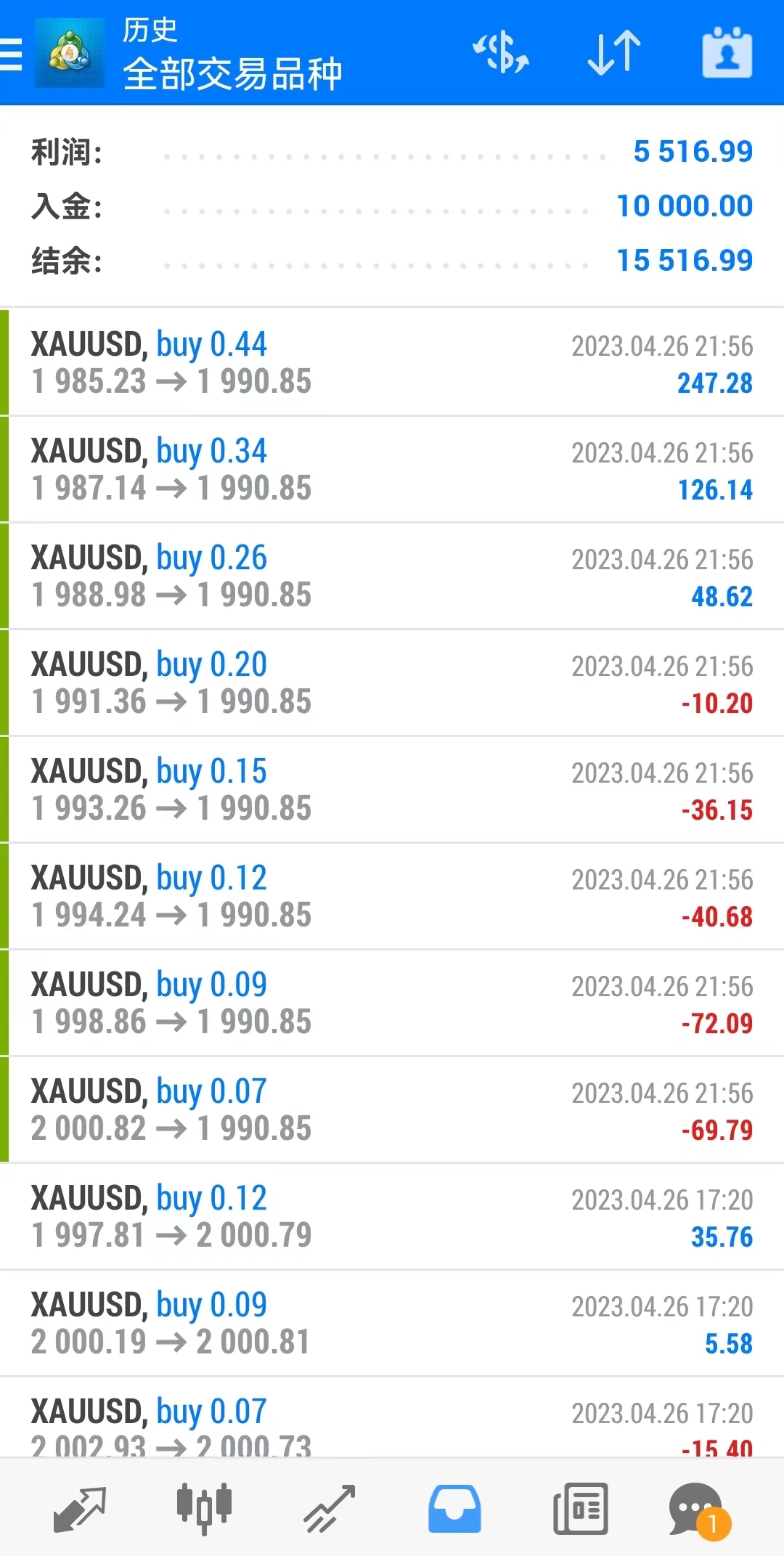View the XAUUSD buy 0.26 trade details
The width and height of the screenshot is (784, 1556).
click(392, 576)
